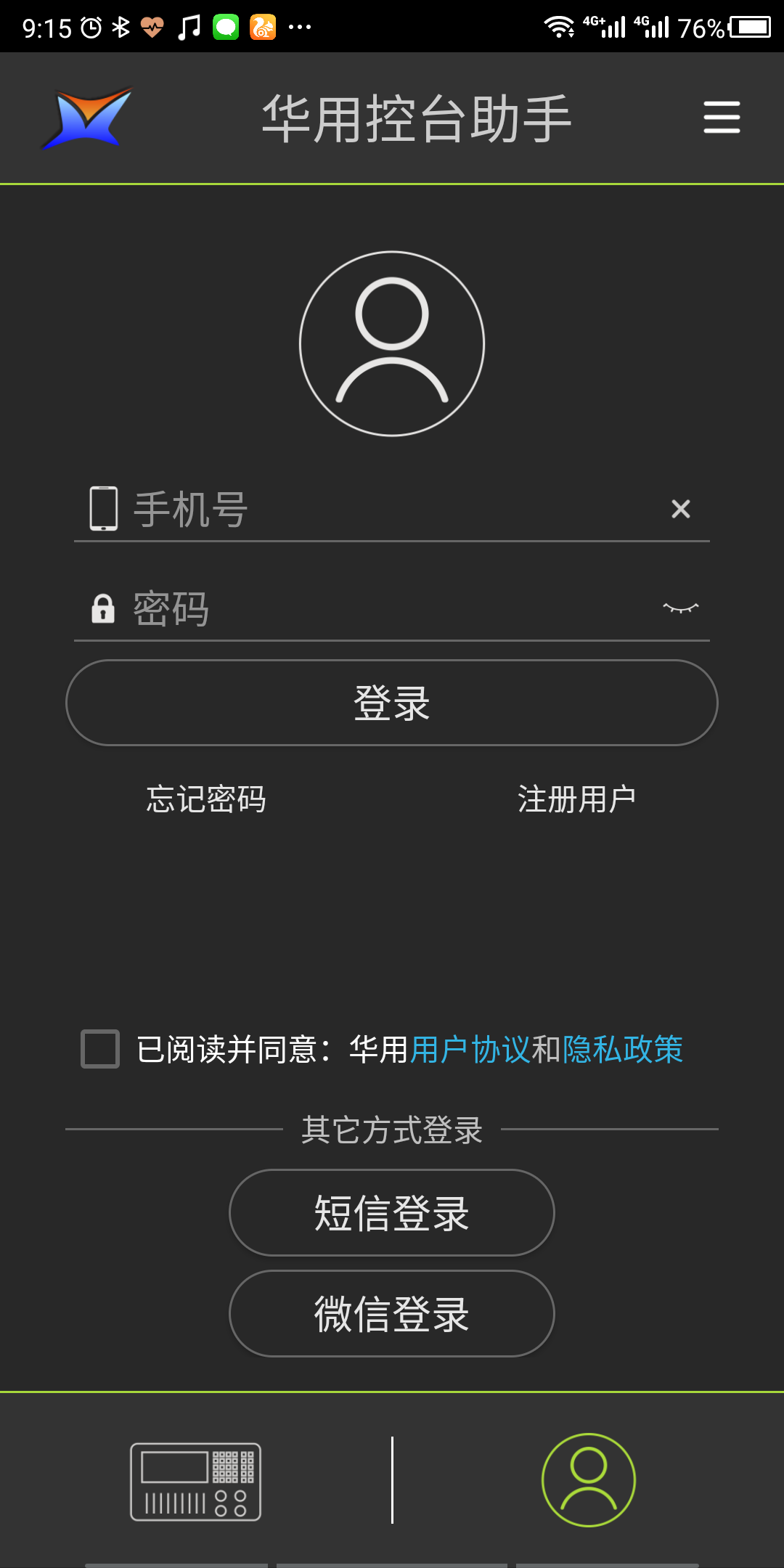Screen dimensions: 784x1568
Task: Toggle password visibility eye icon
Action: (x=680, y=608)
